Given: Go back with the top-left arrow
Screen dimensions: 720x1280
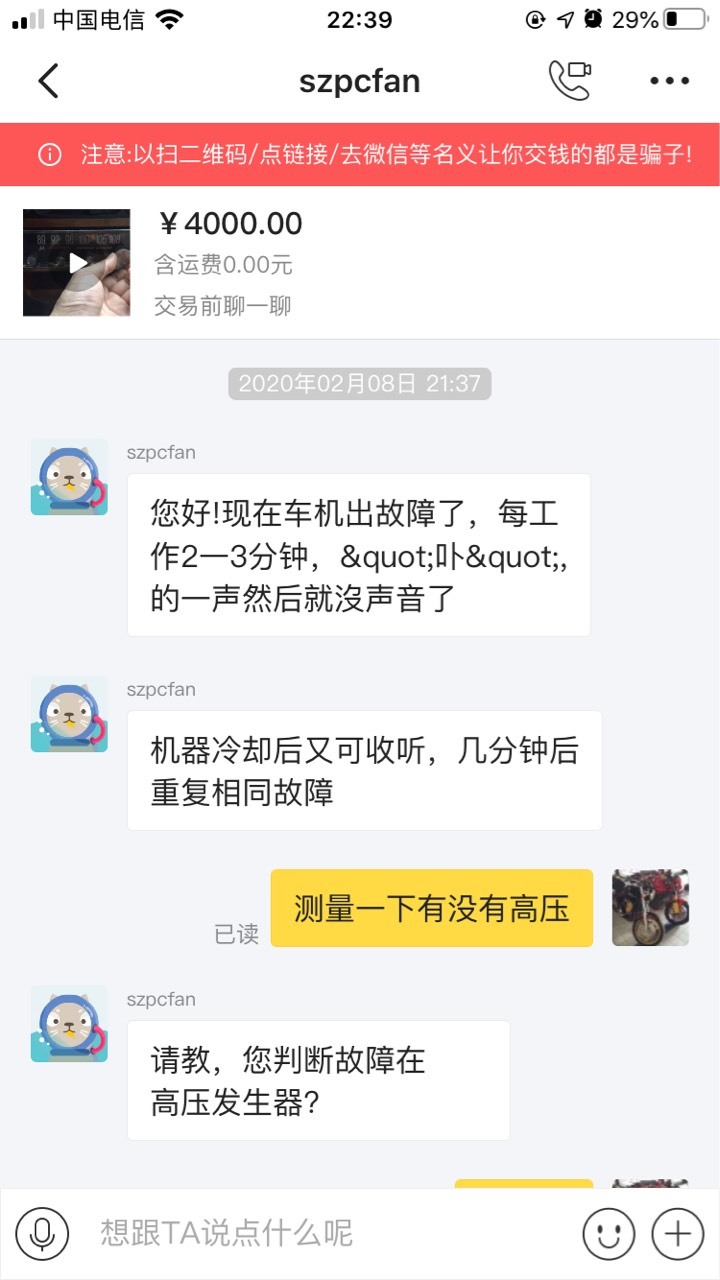Looking at the screenshot, I should tap(48, 81).
